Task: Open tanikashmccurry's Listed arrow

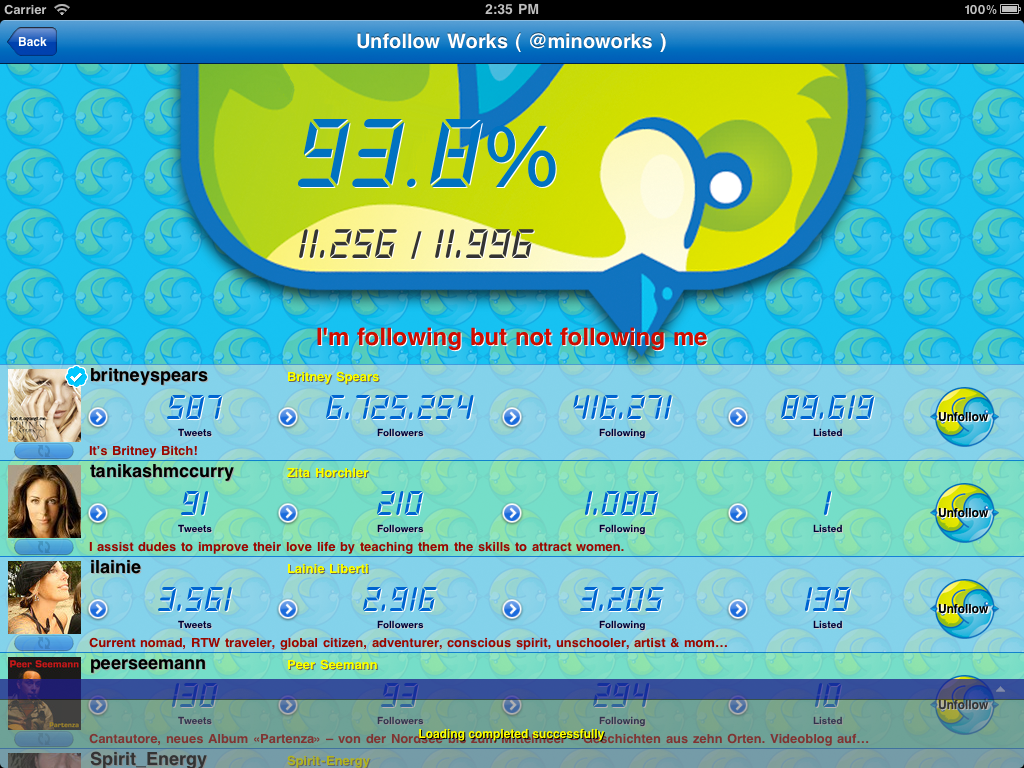Action: pos(738,513)
